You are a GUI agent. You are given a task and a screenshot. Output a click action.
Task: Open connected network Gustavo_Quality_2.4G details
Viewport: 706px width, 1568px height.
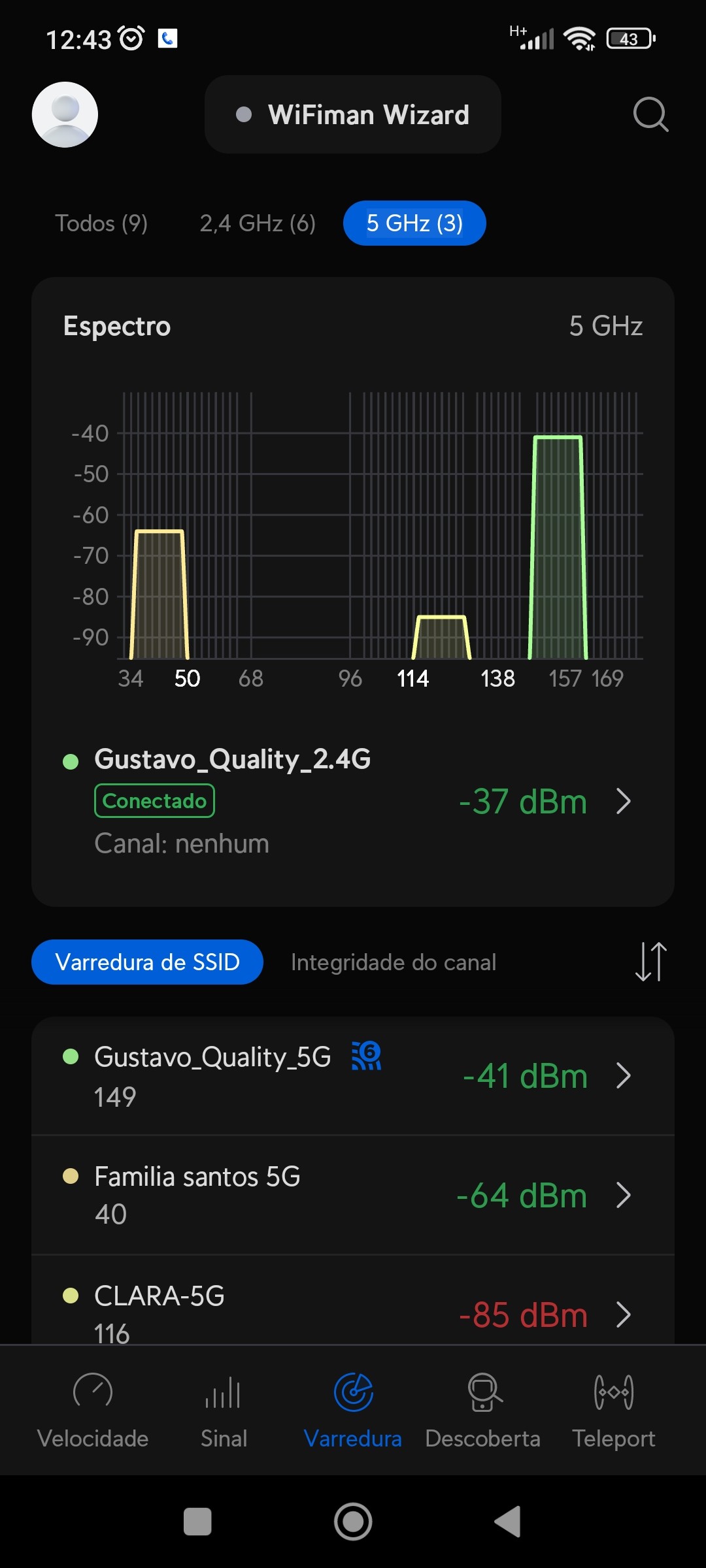tap(353, 801)
